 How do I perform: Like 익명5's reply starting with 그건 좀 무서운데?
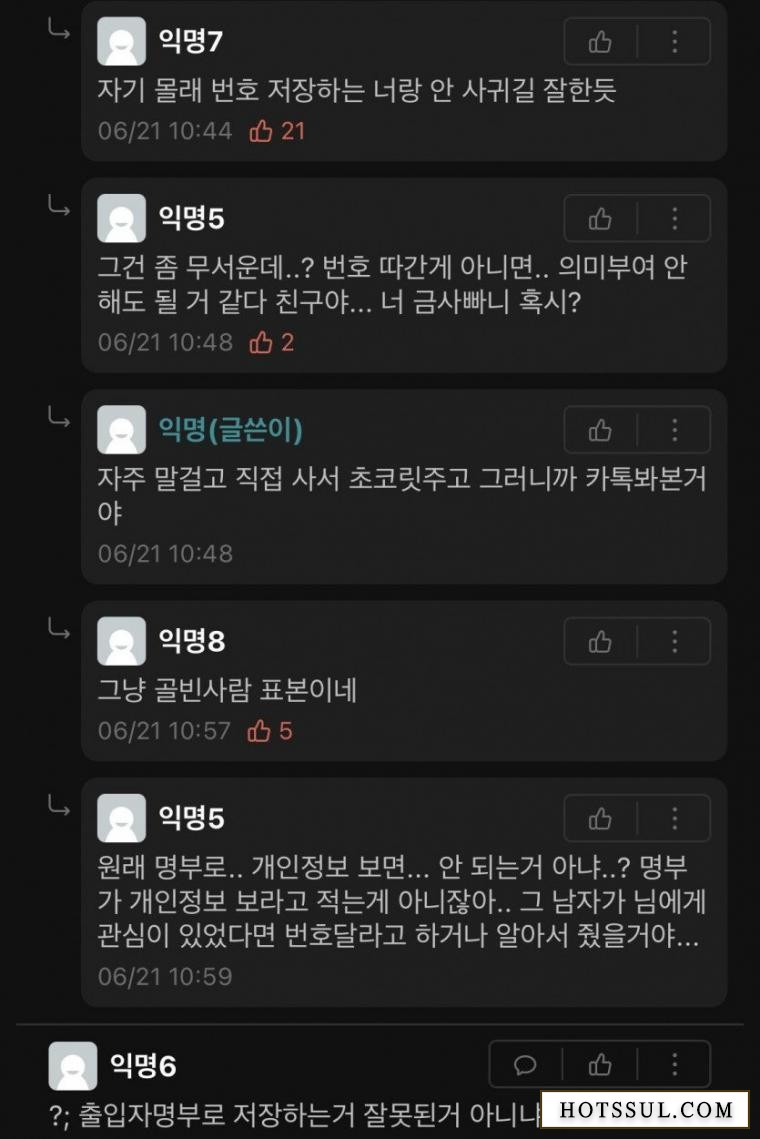pyautogui.click(x=600, y=219)
